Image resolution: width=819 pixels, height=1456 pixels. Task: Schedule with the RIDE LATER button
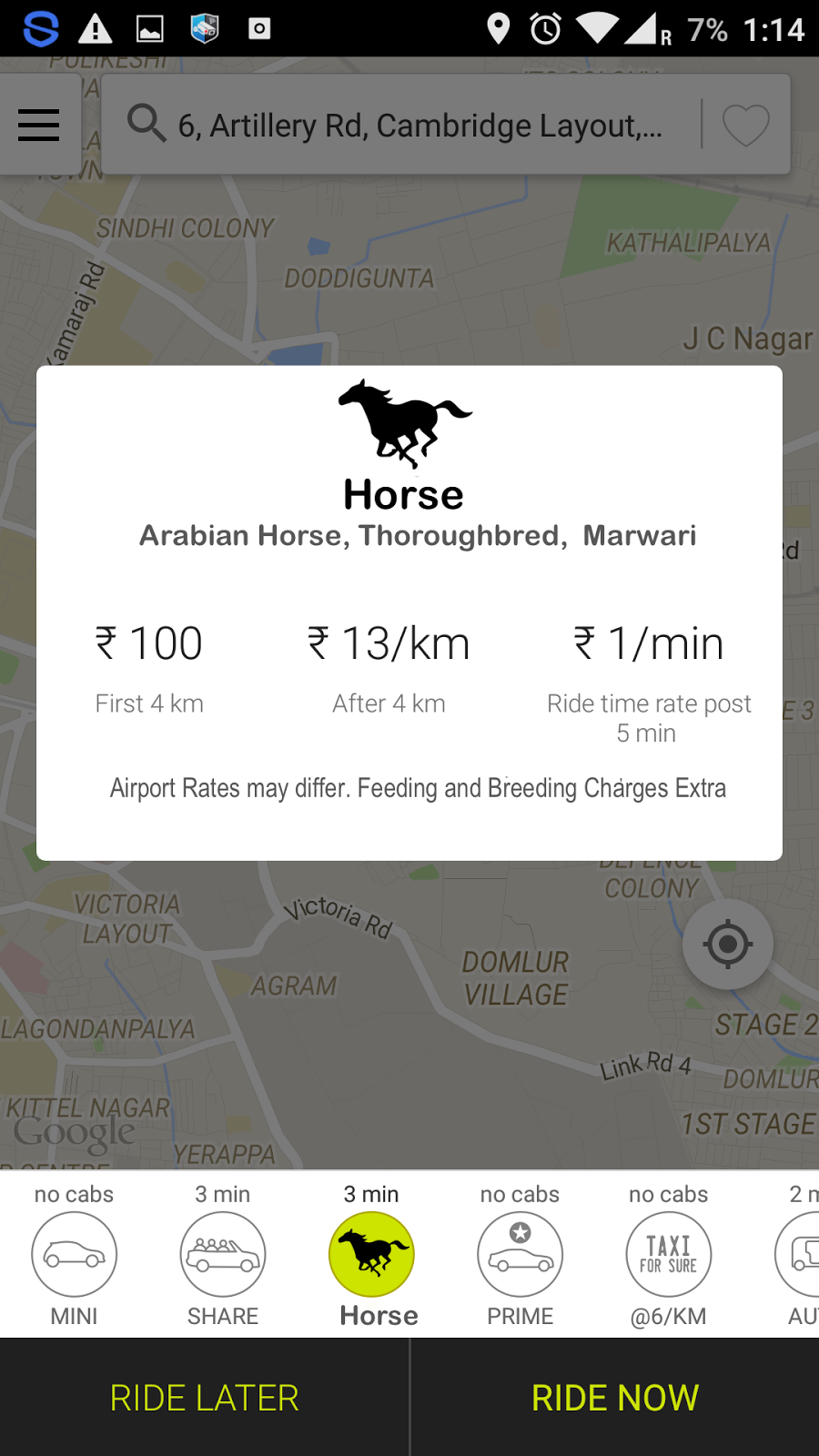pyautogui.click(x=205, y=1398)
